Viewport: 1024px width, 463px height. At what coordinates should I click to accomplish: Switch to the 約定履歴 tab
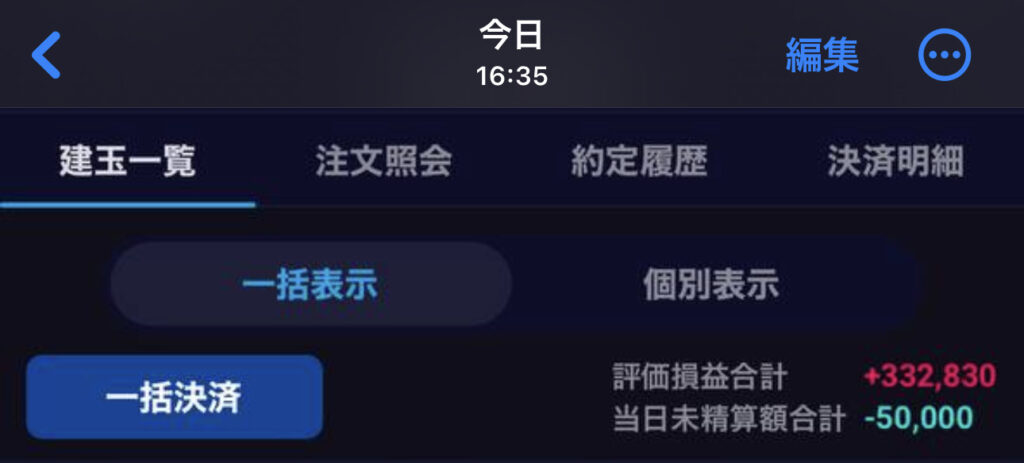(x=639, y=162)
